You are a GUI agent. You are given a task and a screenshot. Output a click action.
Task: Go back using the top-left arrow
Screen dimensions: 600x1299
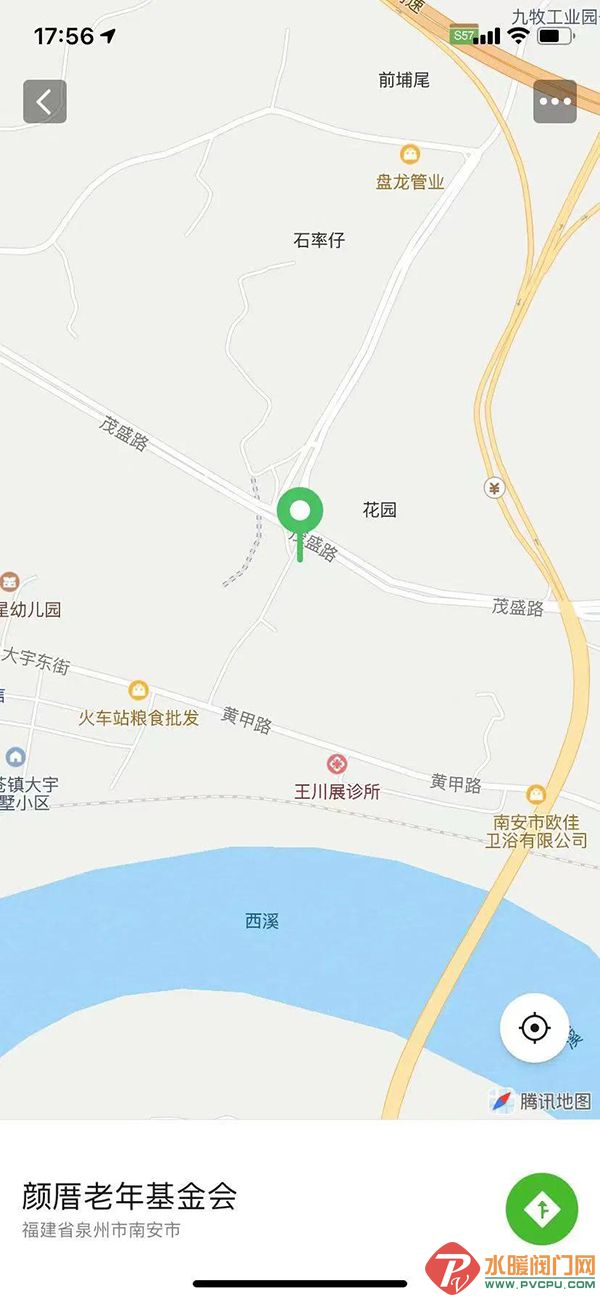(45, 101)
